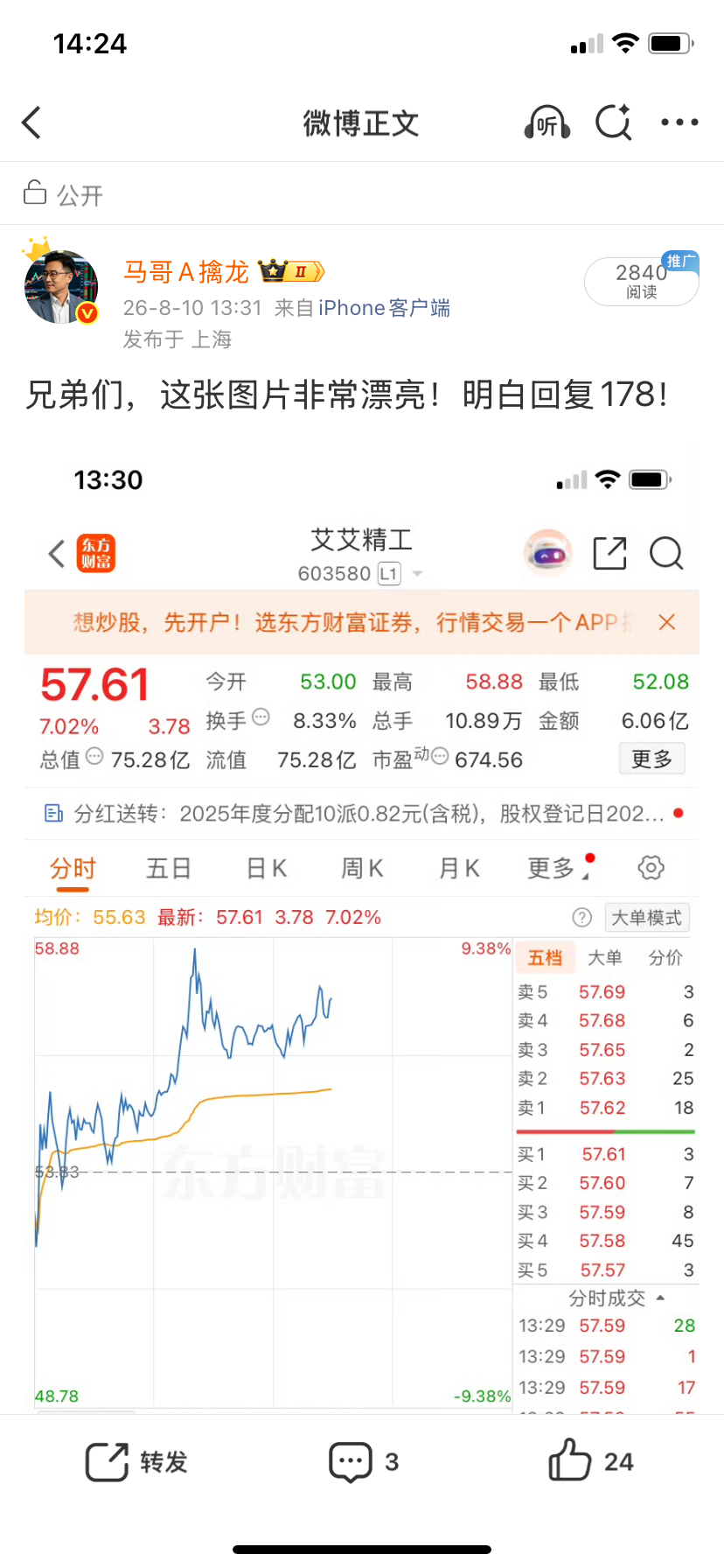Repost this Weibo with 转发
Viewport: 724px width, 1568px height.
point(136,1462)
